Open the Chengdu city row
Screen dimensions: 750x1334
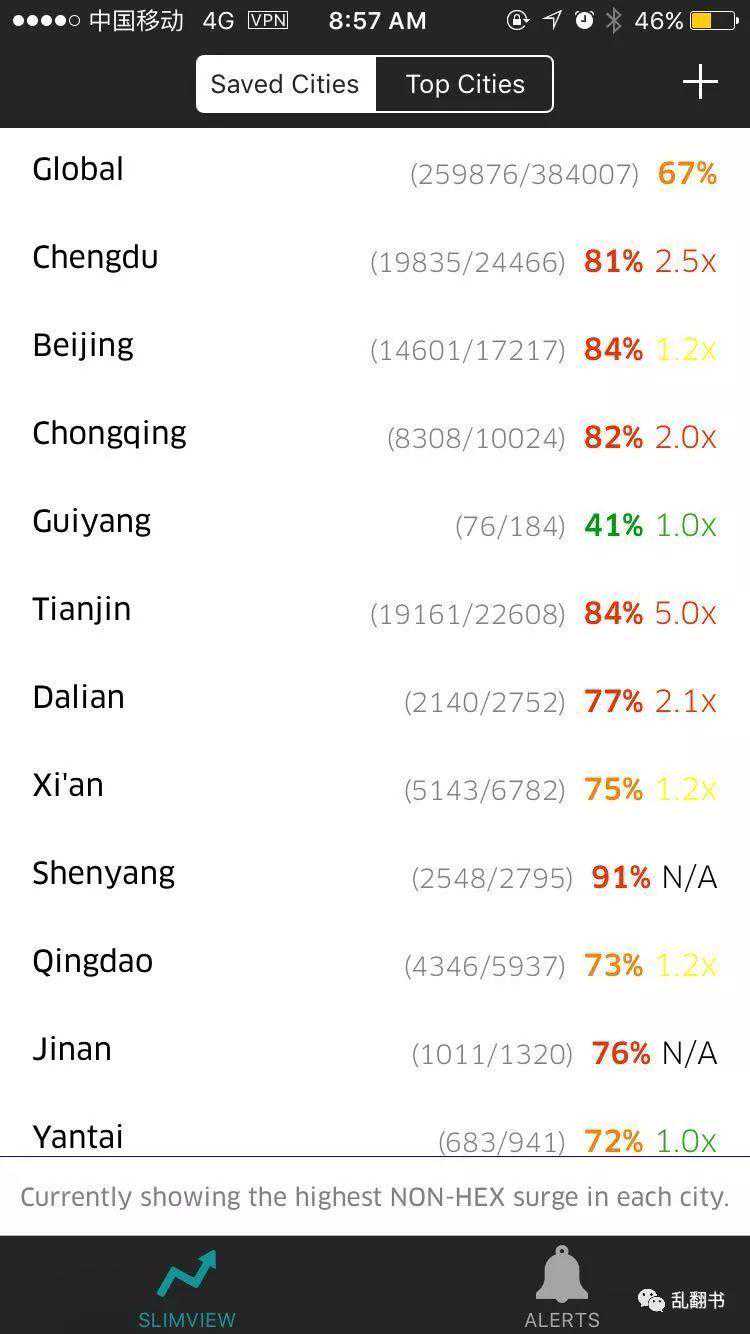point(375,259)
